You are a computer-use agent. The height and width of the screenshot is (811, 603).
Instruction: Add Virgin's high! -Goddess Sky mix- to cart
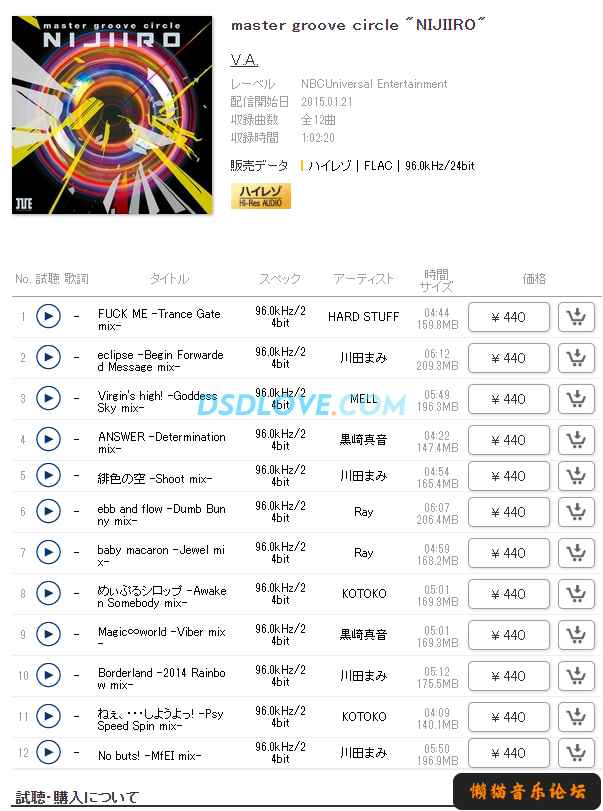[576, 399]
